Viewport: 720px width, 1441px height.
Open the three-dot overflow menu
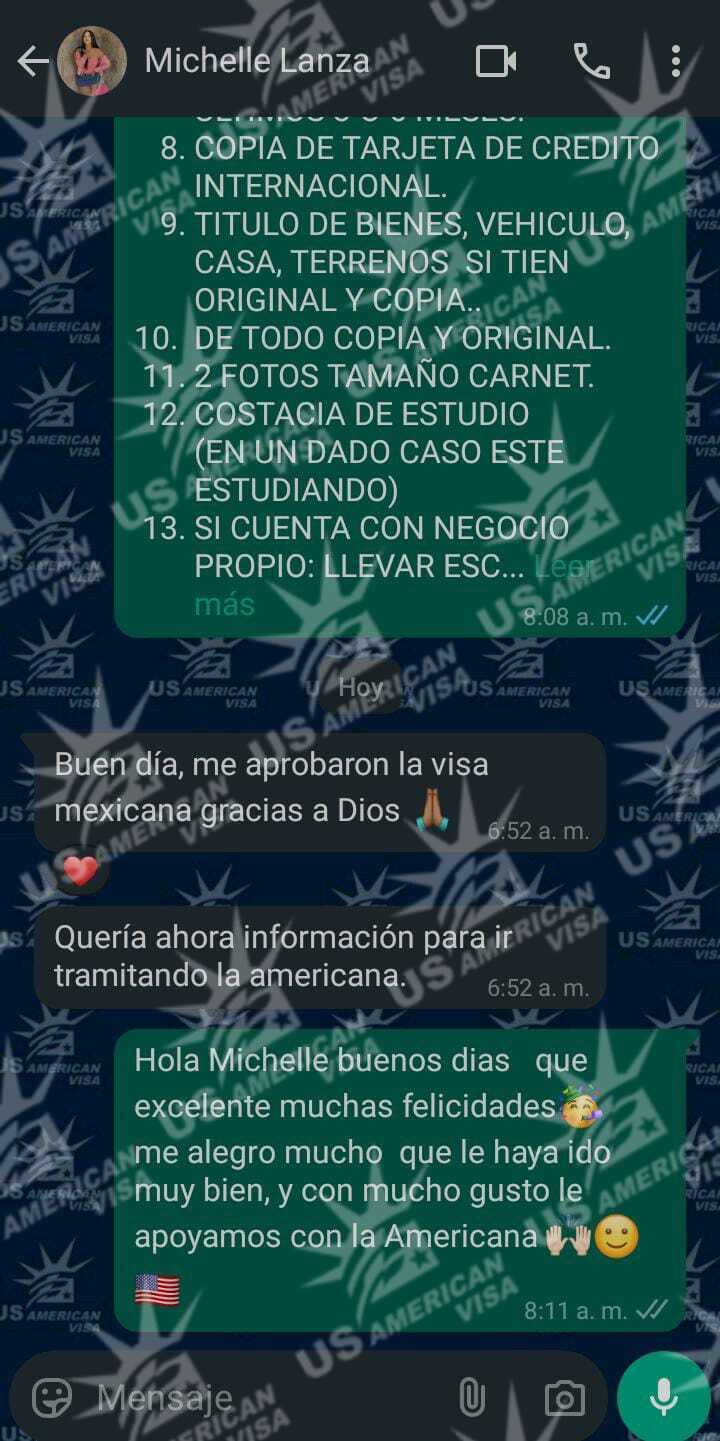(676, 62)
